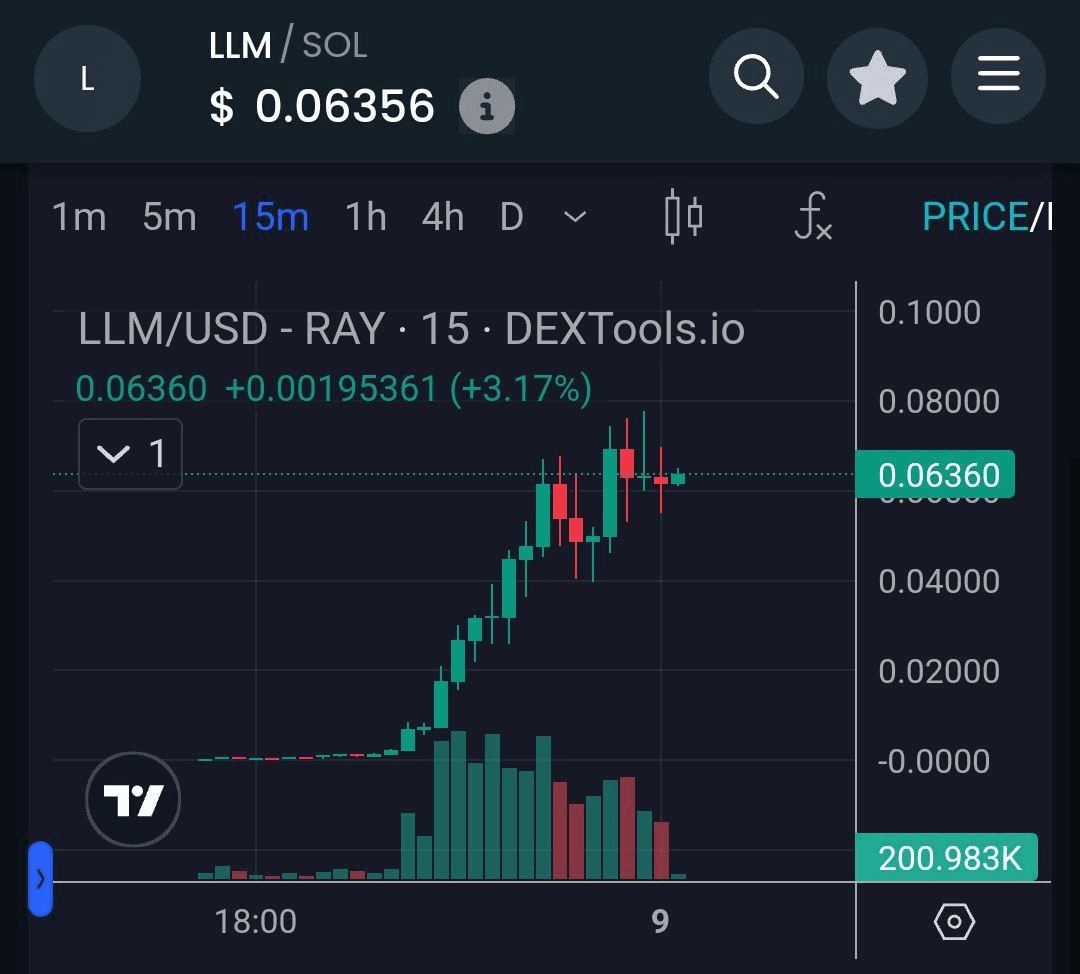Open the indicators fx menu
Screen dimensions: 1080x974
pos(812,216)
